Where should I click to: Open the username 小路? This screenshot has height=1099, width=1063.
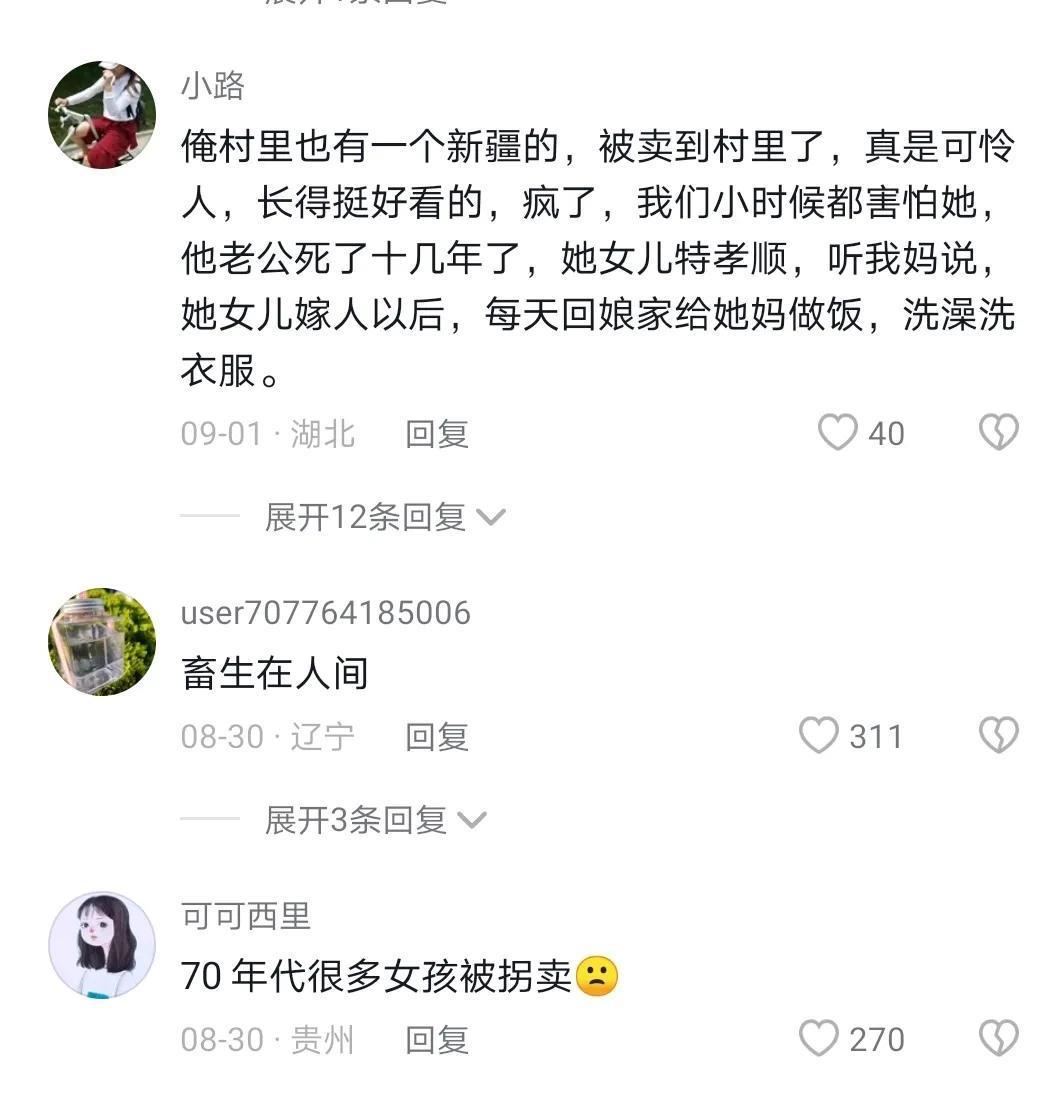coord(213,86)
